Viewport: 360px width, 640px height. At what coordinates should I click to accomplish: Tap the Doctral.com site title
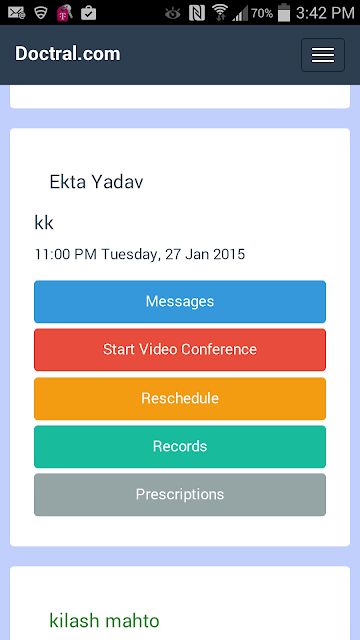[68, 54]
